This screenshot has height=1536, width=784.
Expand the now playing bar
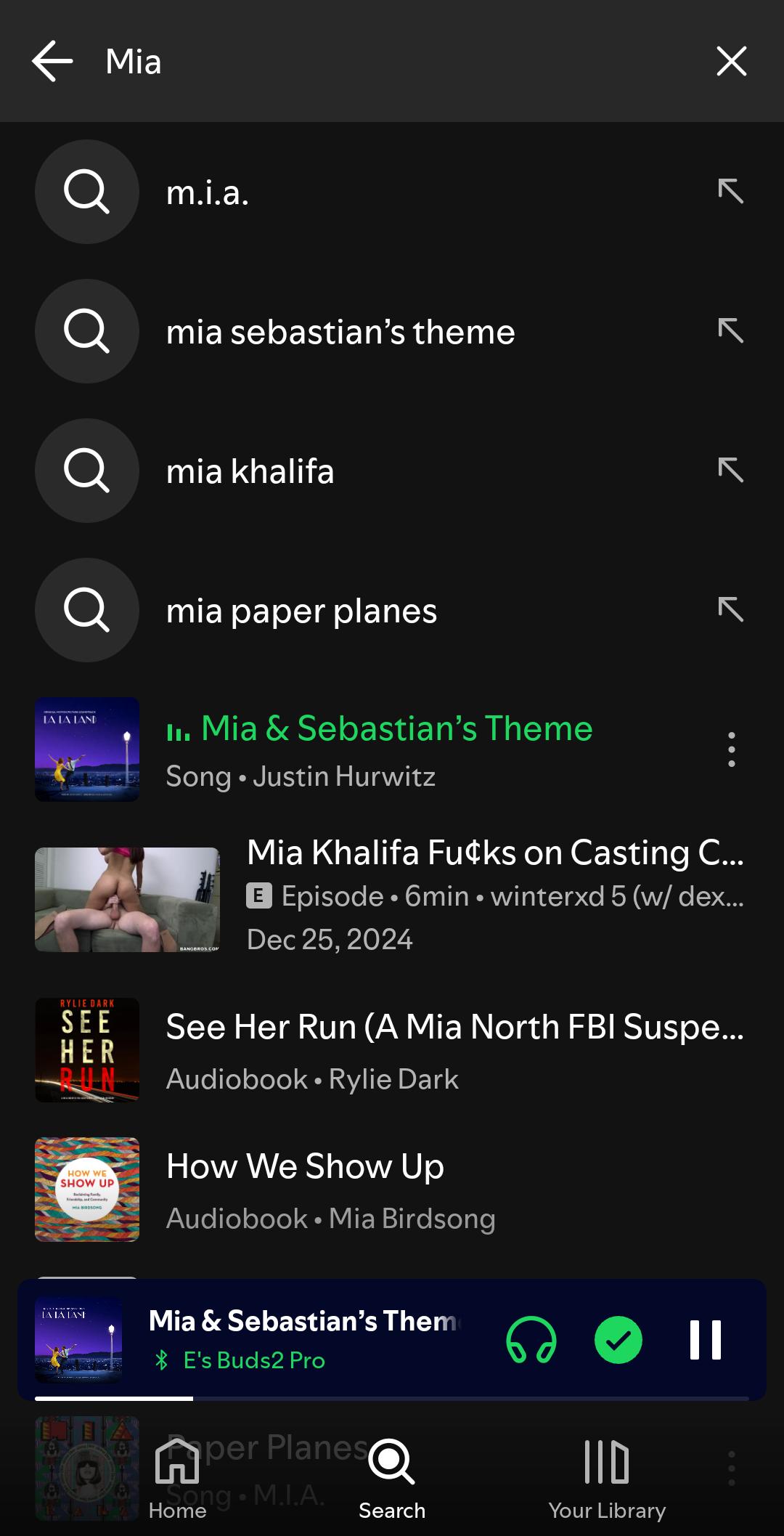(x=305, y=1338)
